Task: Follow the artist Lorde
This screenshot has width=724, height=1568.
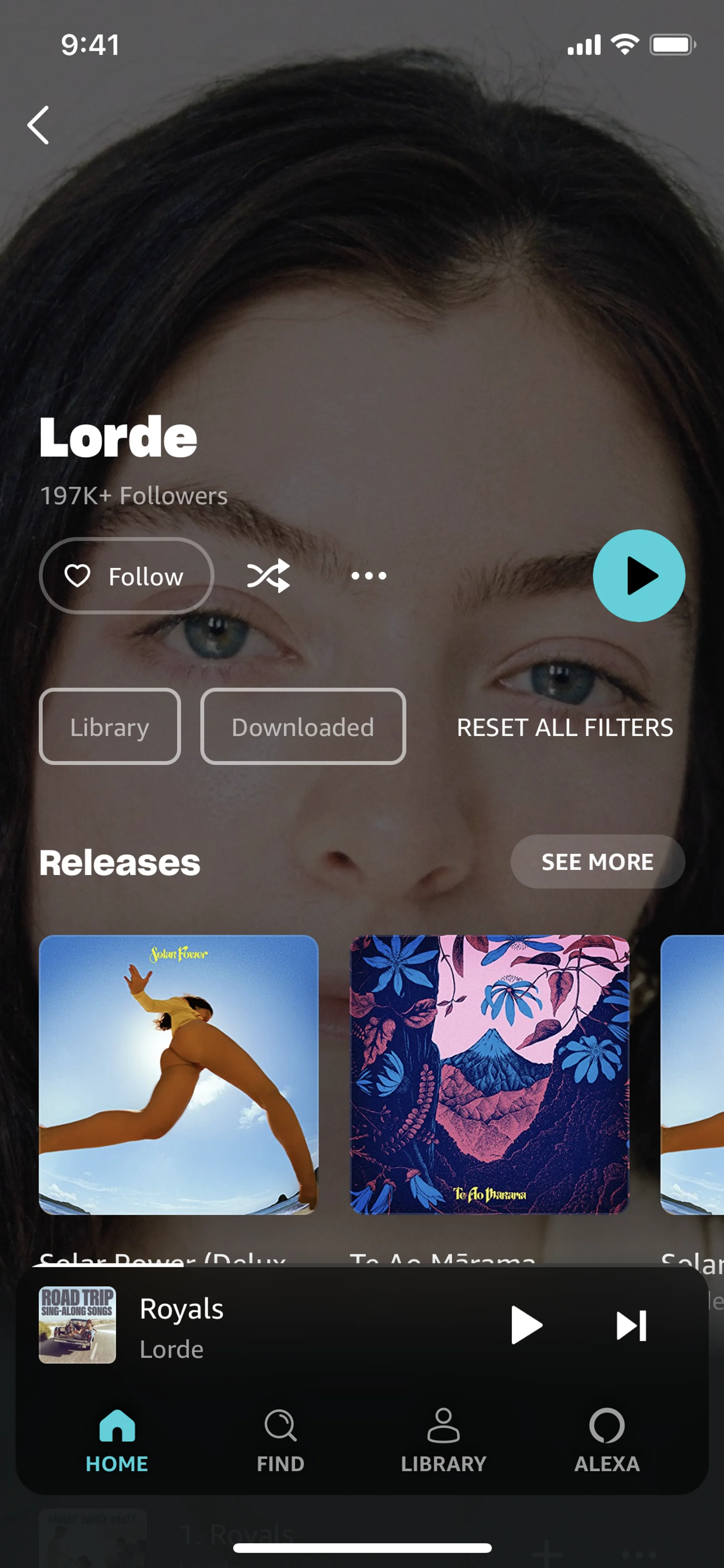Action: [125, 575]
